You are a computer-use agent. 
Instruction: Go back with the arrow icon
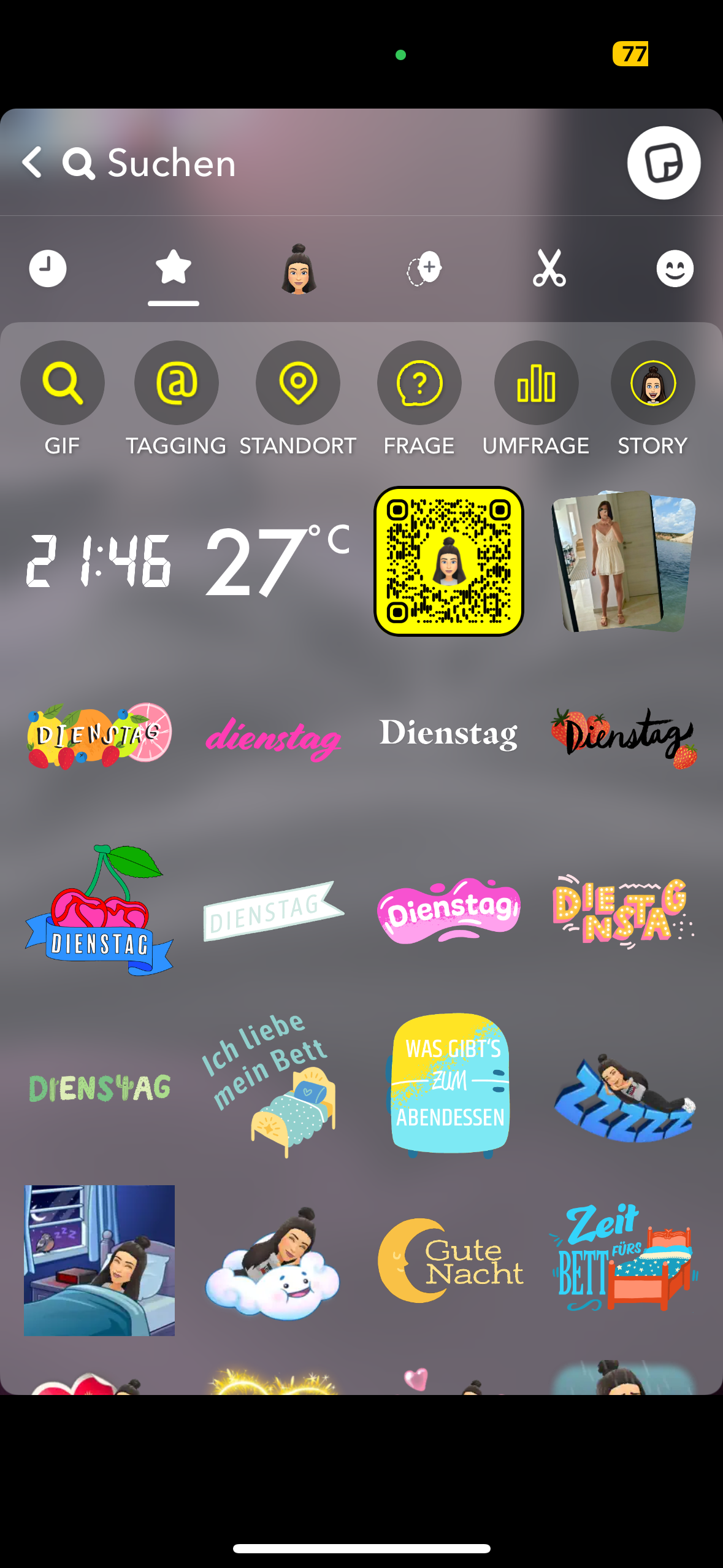click(32, 162)
